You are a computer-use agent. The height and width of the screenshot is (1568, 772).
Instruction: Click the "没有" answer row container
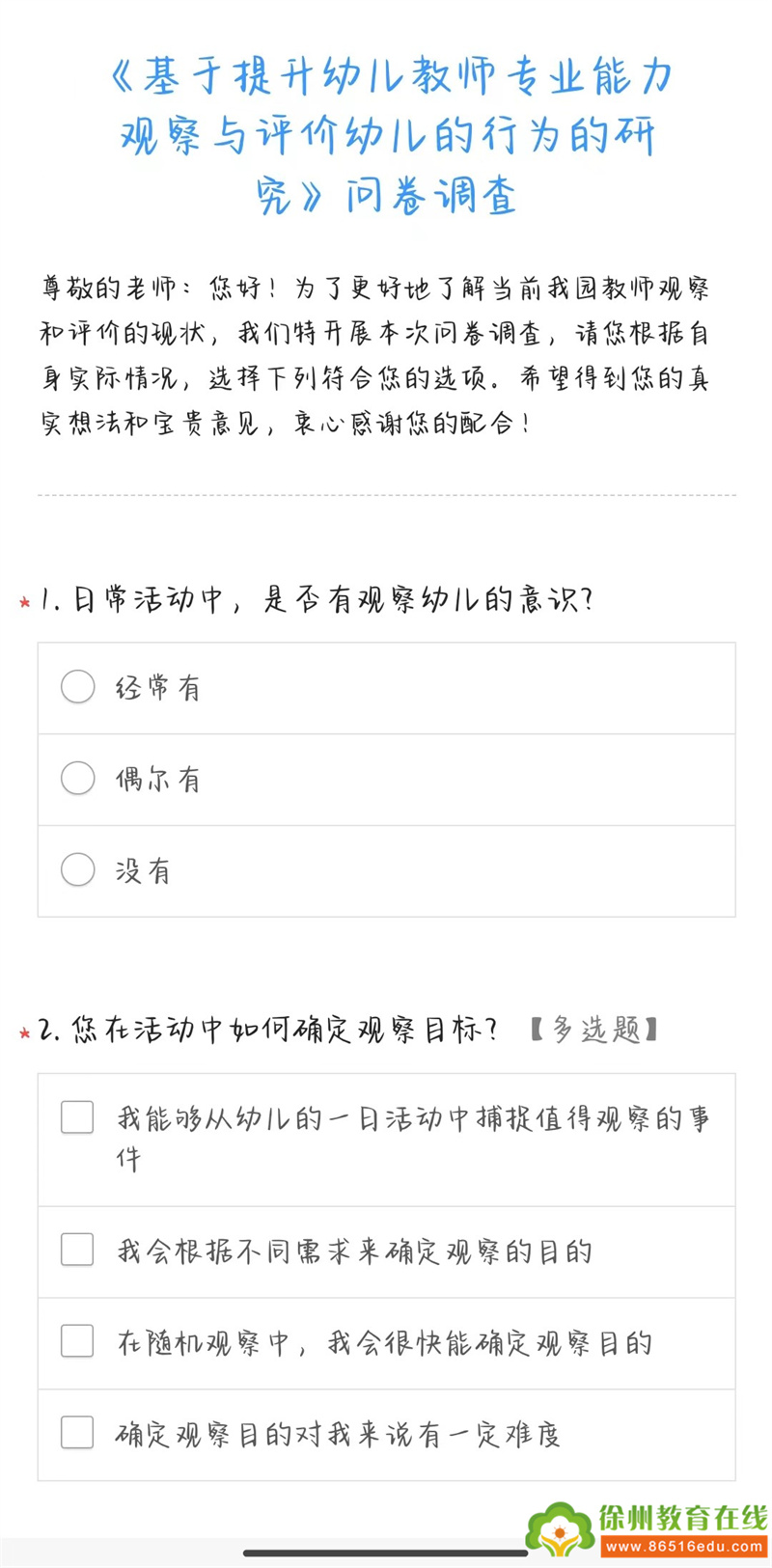[x=386, y=869]
